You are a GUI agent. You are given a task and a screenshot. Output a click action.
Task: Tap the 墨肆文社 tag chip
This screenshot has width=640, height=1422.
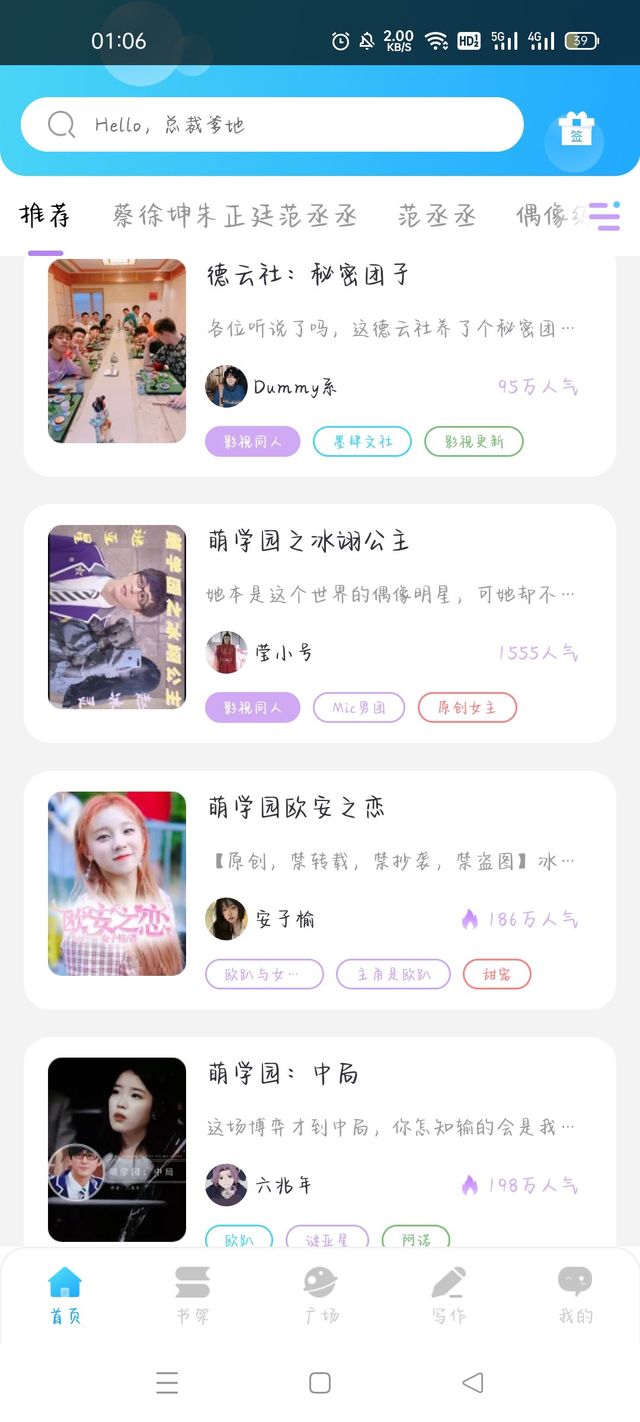(x=362, y=441)
